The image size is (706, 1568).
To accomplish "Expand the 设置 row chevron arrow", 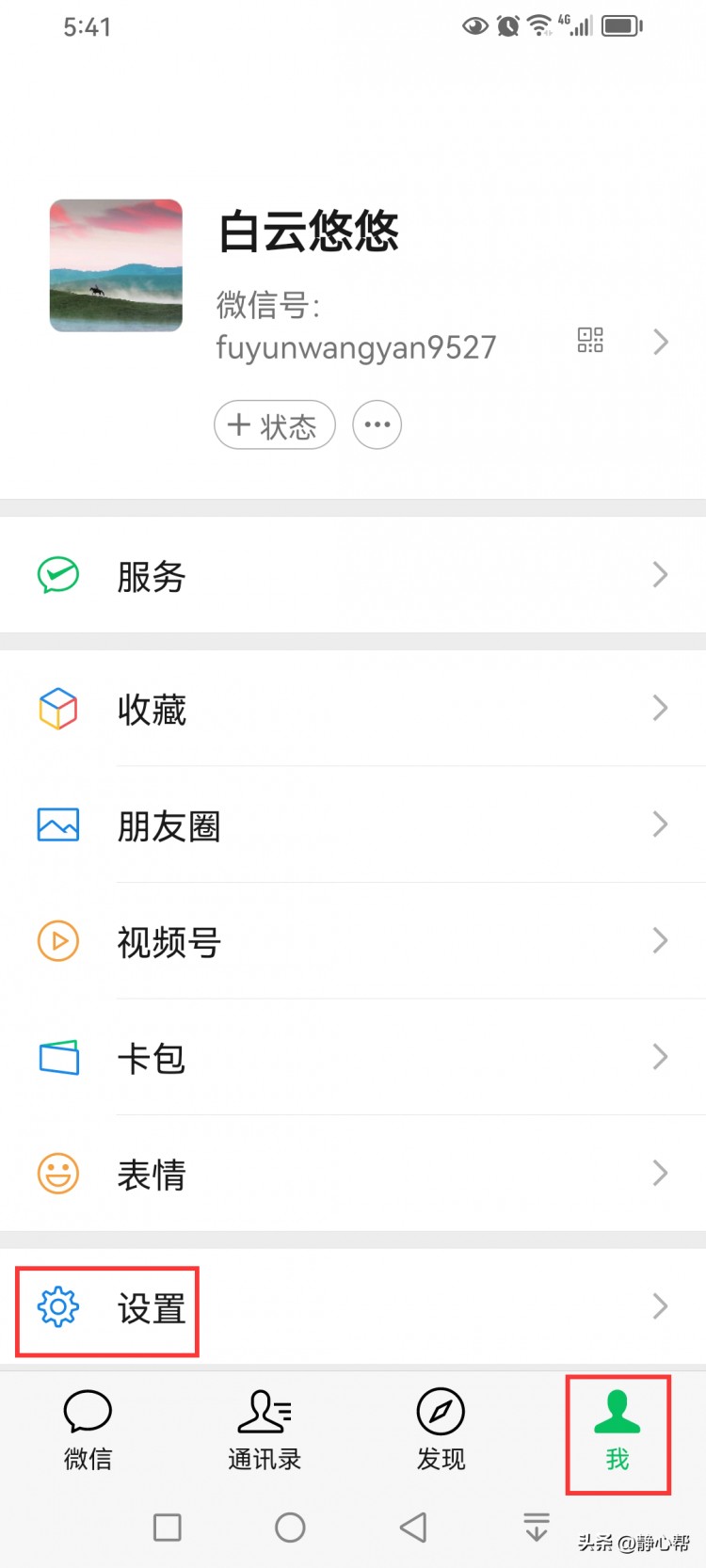I will (x=659, y=1307).
